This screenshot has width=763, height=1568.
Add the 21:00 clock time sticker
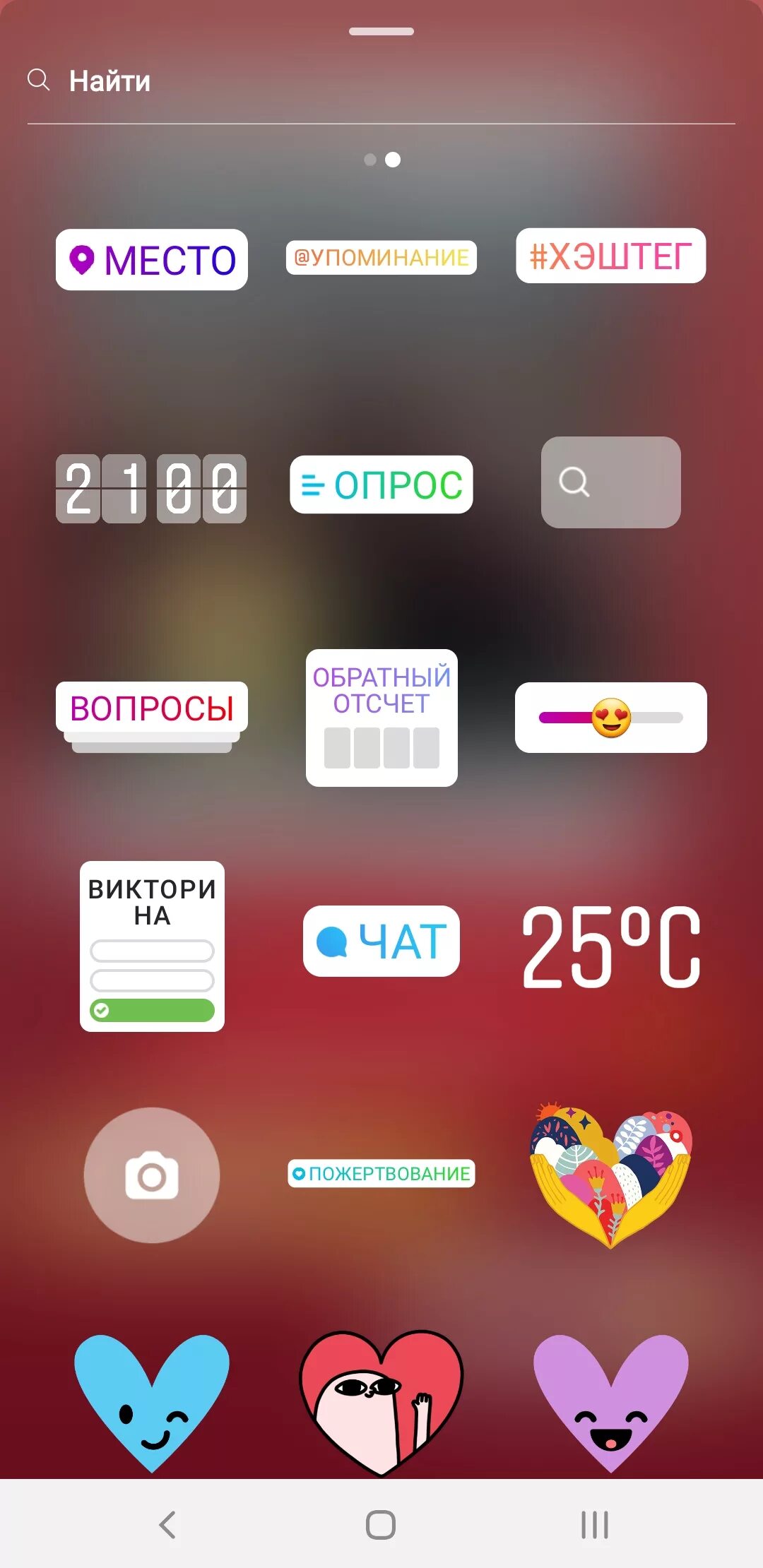(x=151, y=488)
